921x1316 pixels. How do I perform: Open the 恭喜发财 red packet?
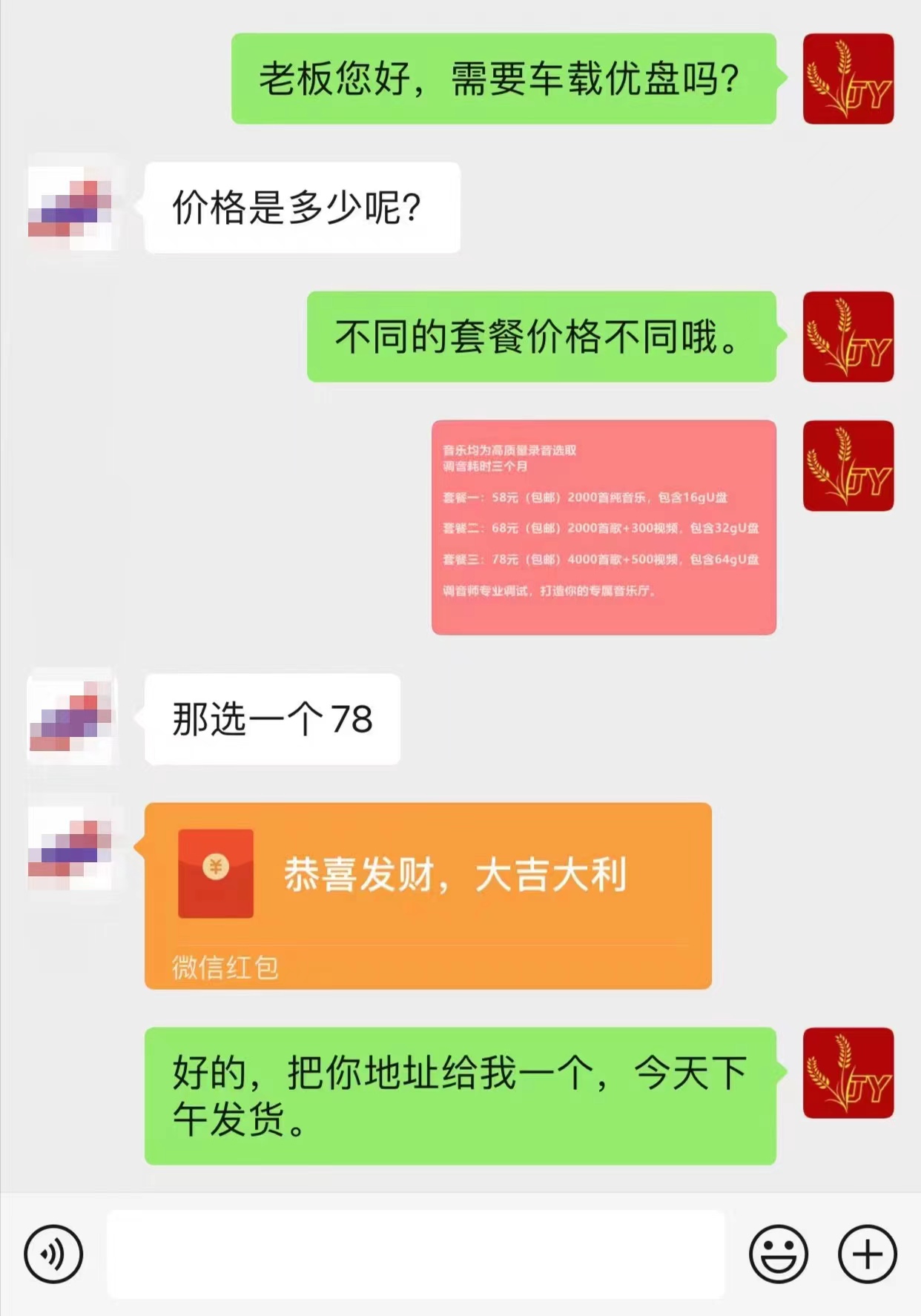(428, 895)
